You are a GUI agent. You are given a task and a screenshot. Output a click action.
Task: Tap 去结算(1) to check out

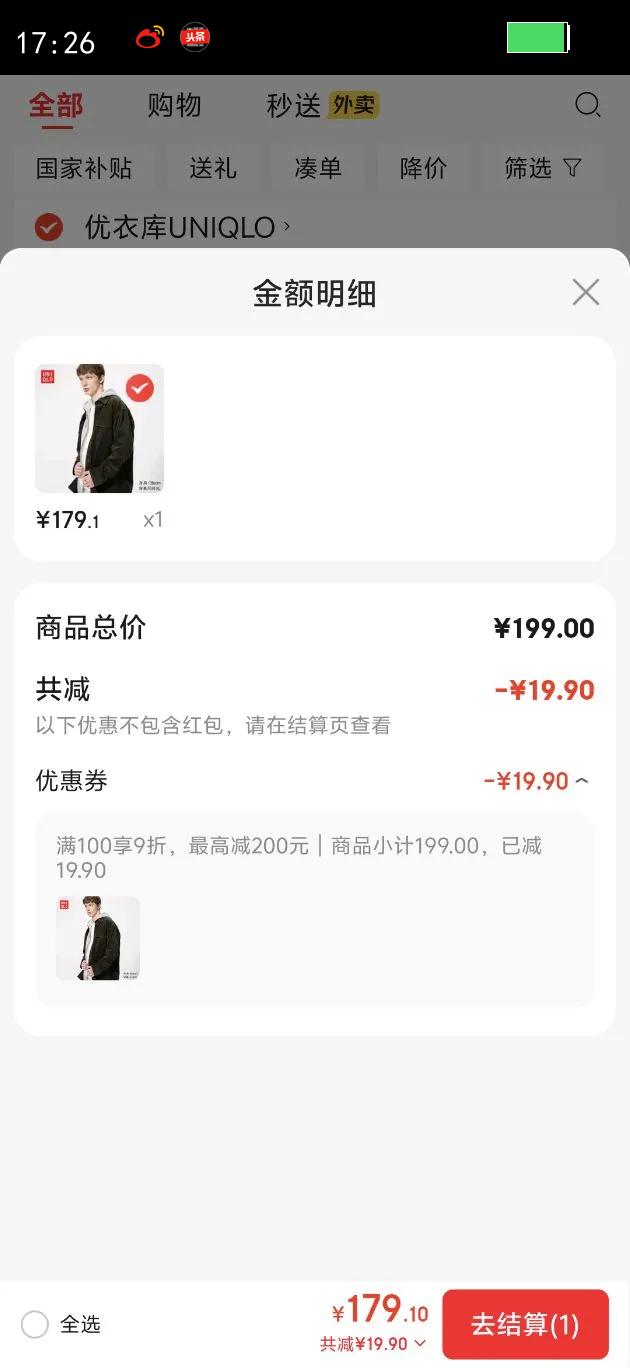click(525, 1325)
